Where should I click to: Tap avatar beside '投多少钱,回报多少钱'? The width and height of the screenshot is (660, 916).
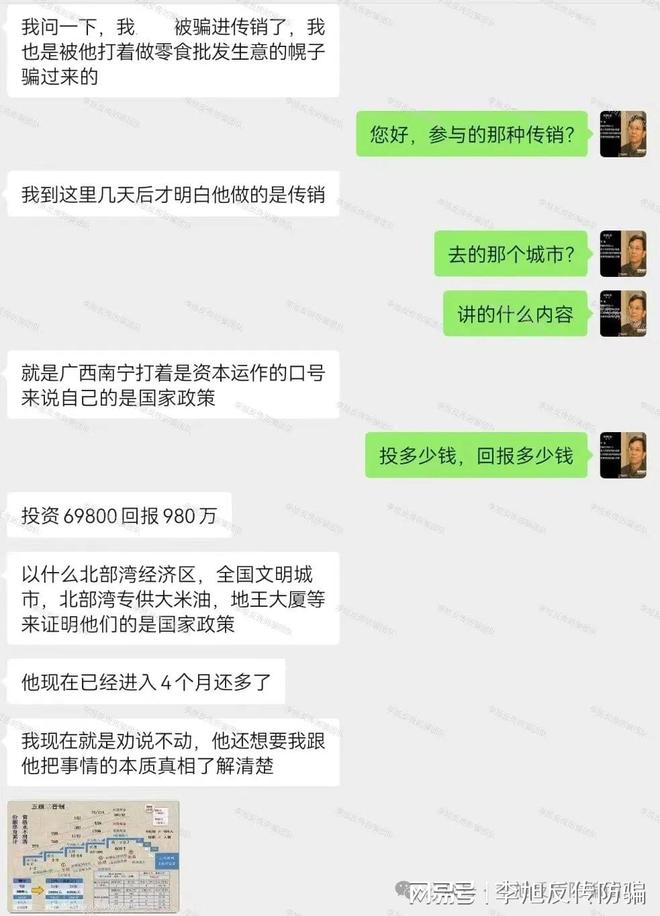tap(622, 454)
